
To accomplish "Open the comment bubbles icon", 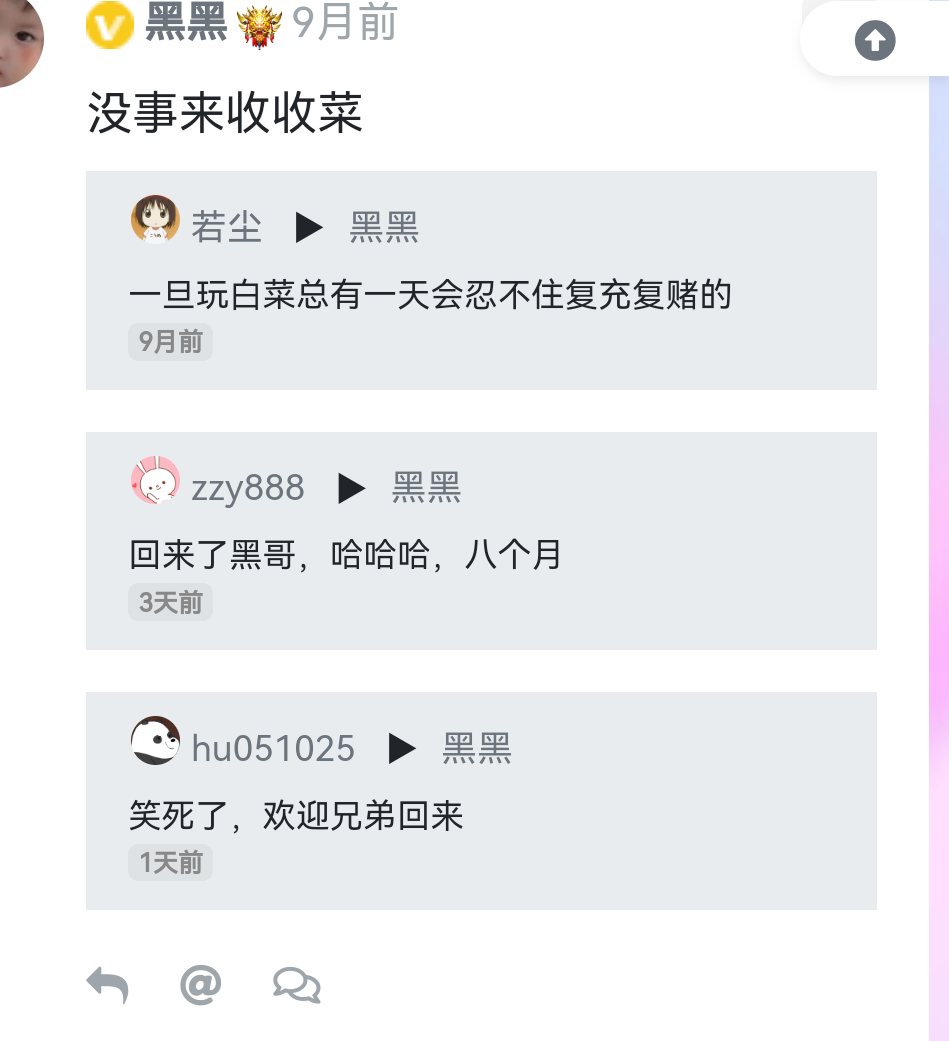I will pos(296,986).
